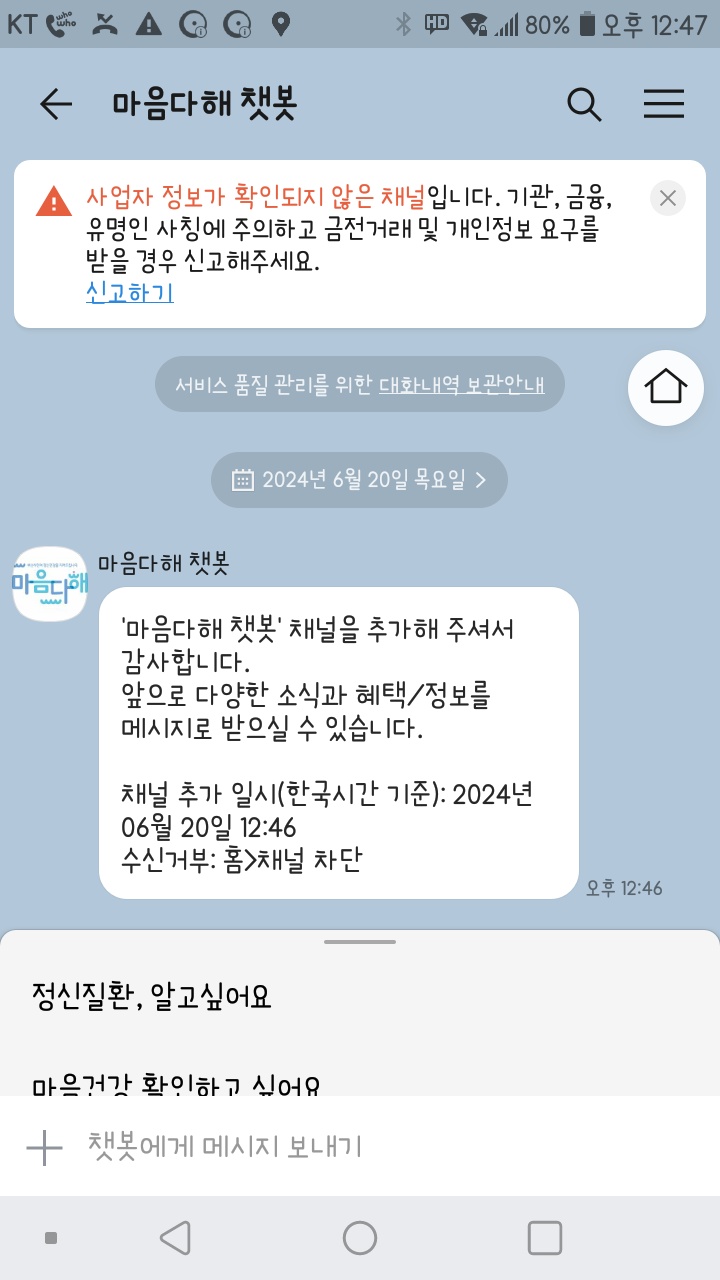Open the recent apps view

[544, 1238]
